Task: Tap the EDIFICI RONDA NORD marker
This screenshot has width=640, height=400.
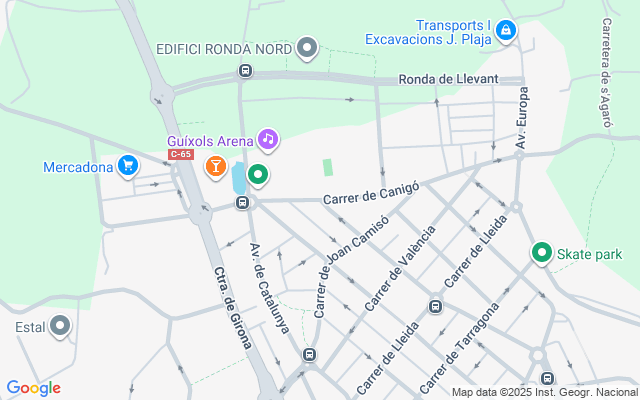Action: [307, 47]
